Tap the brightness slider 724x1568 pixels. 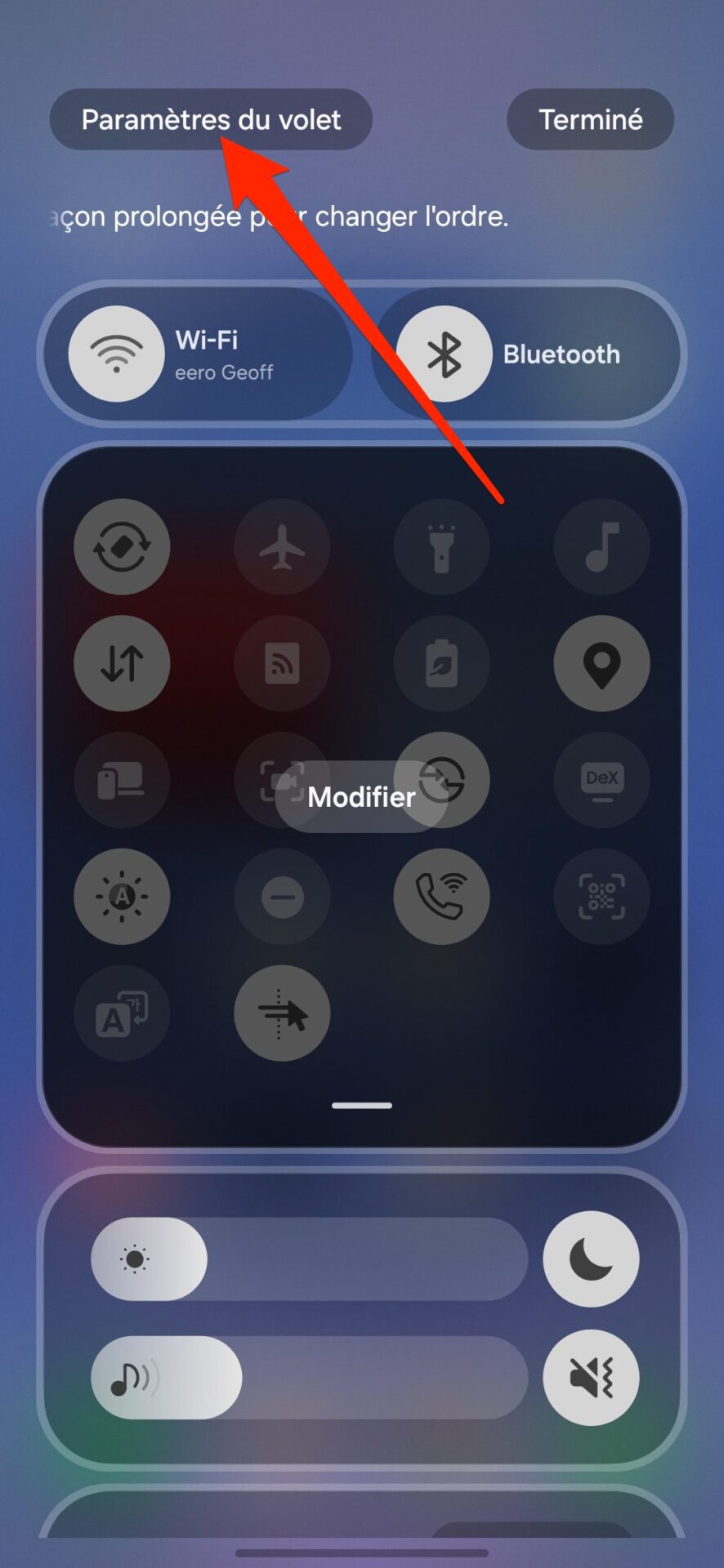click(x=309, y=1258)
